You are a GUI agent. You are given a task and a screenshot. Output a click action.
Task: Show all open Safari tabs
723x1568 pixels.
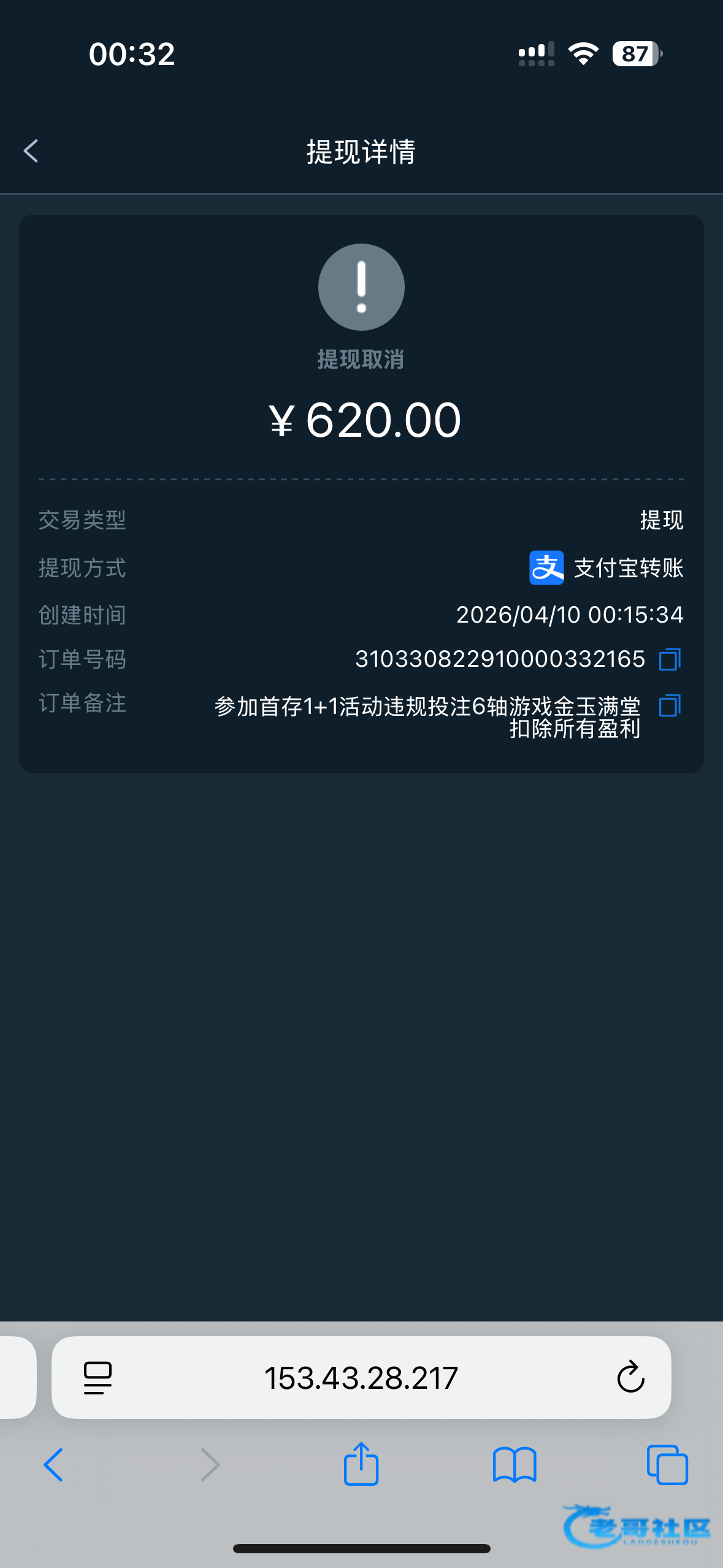667,1465
